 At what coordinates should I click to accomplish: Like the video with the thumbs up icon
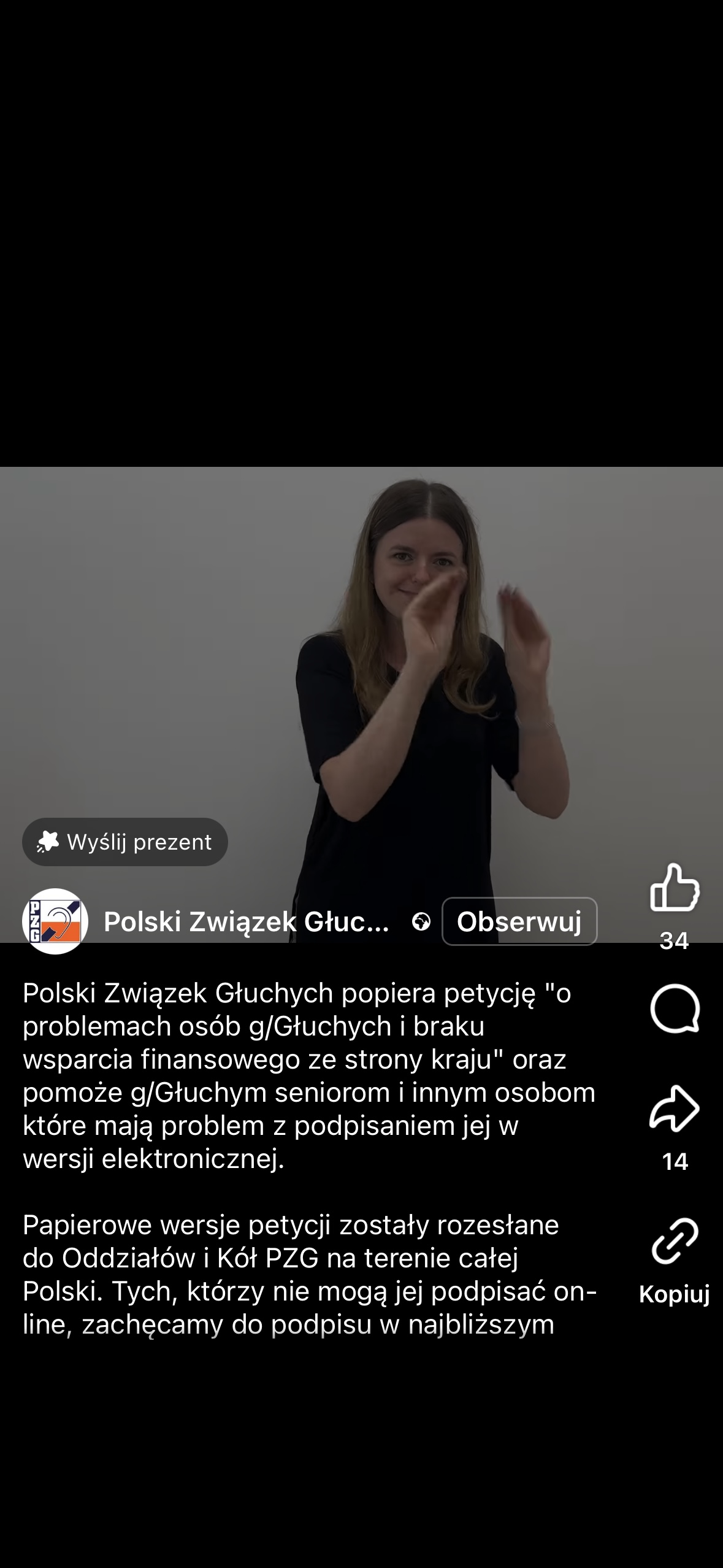click(x=674, y=887)
